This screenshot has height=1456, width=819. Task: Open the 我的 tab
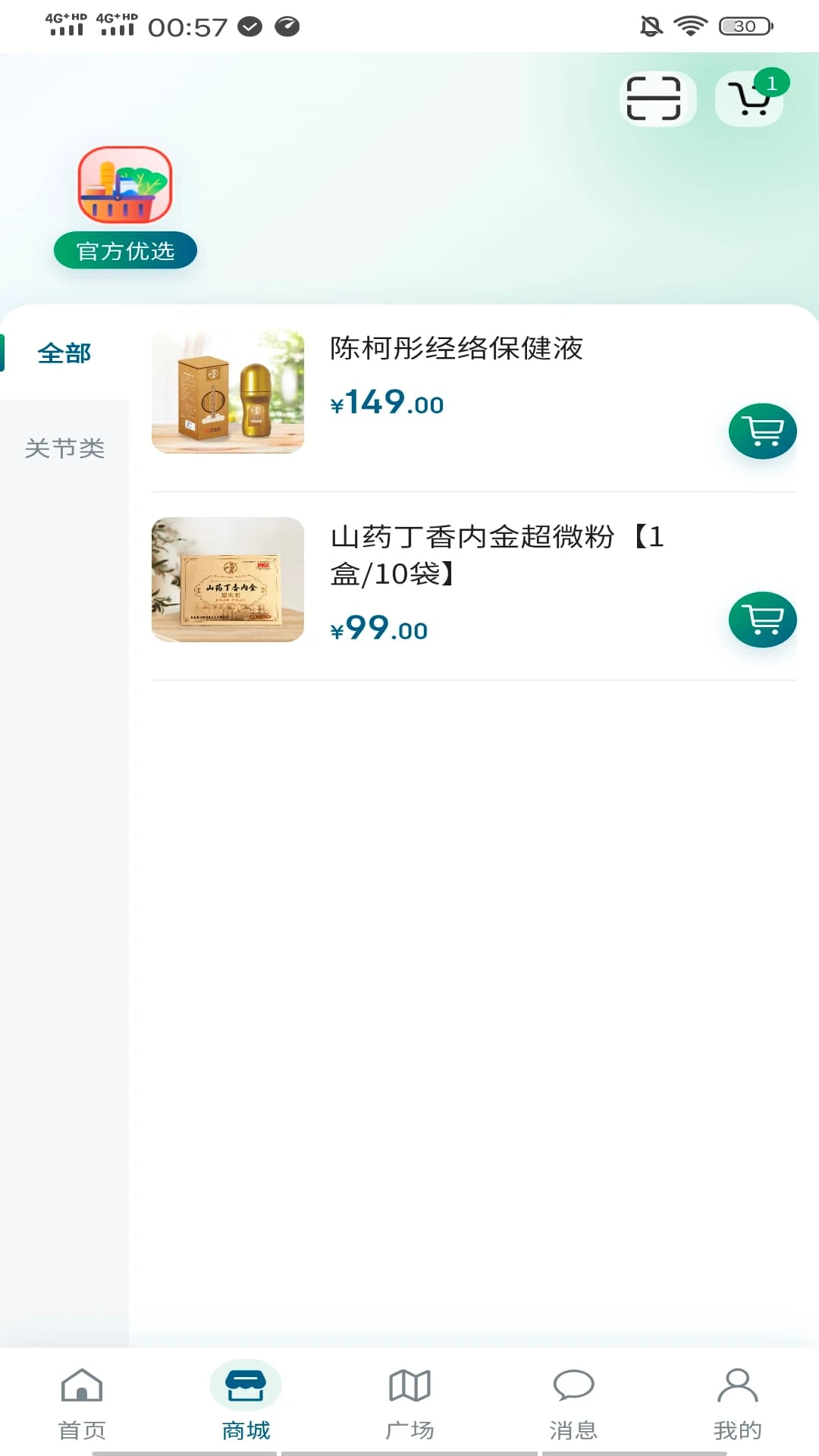click(737, 1403)
